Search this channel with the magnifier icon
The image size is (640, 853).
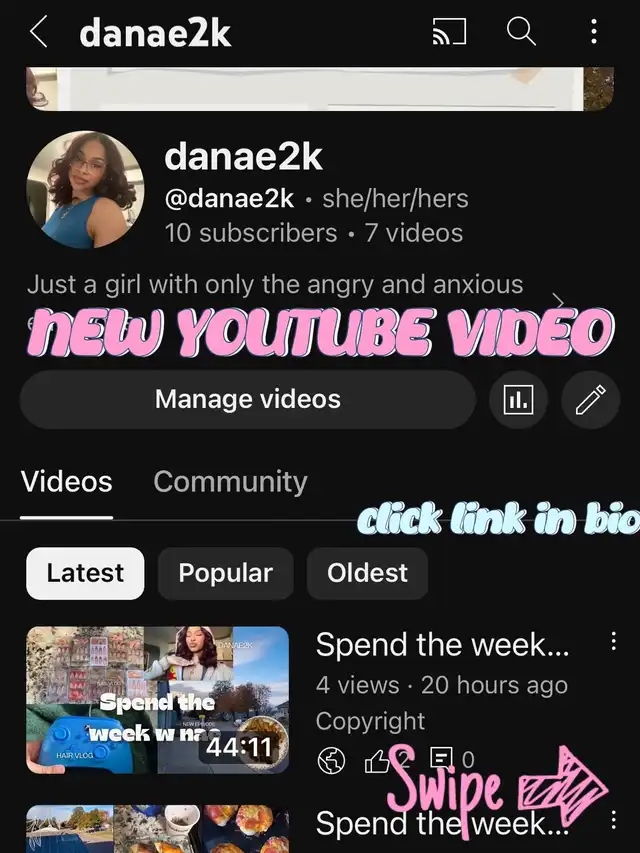(x=521, y=32)
